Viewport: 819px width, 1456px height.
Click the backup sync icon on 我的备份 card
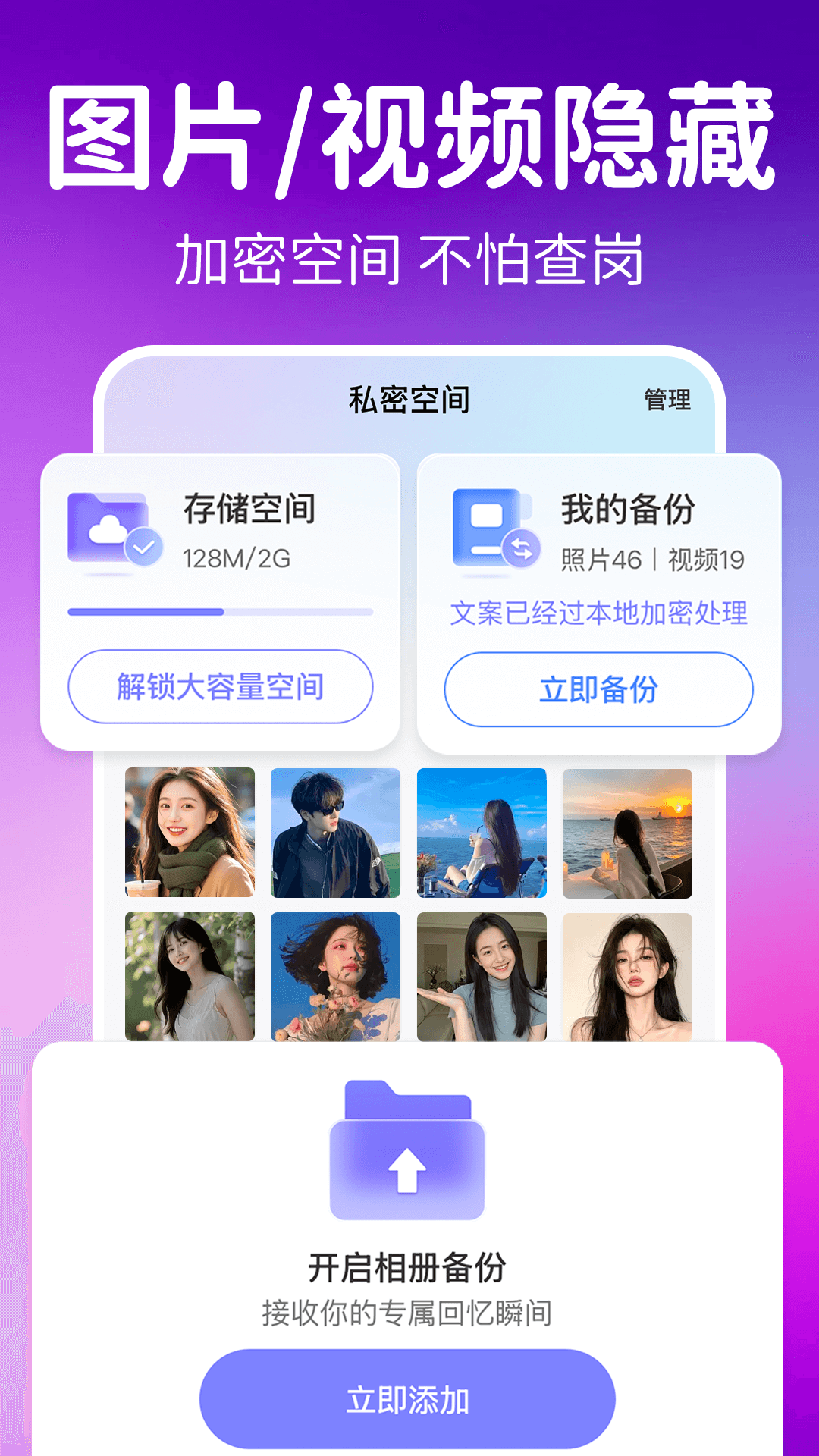point(519,548)
